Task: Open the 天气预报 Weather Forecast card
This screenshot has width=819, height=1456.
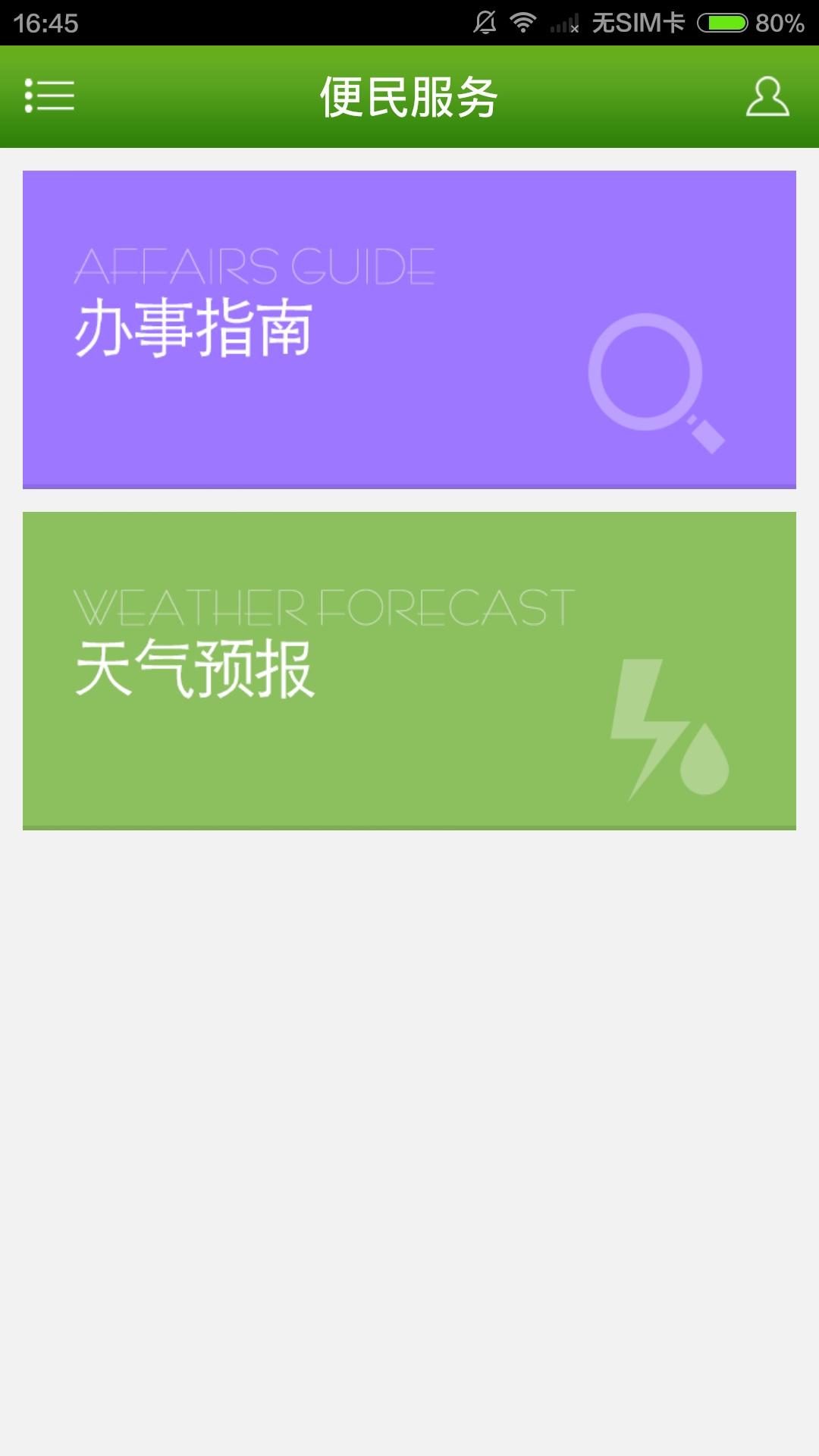Action: (409, 670)
